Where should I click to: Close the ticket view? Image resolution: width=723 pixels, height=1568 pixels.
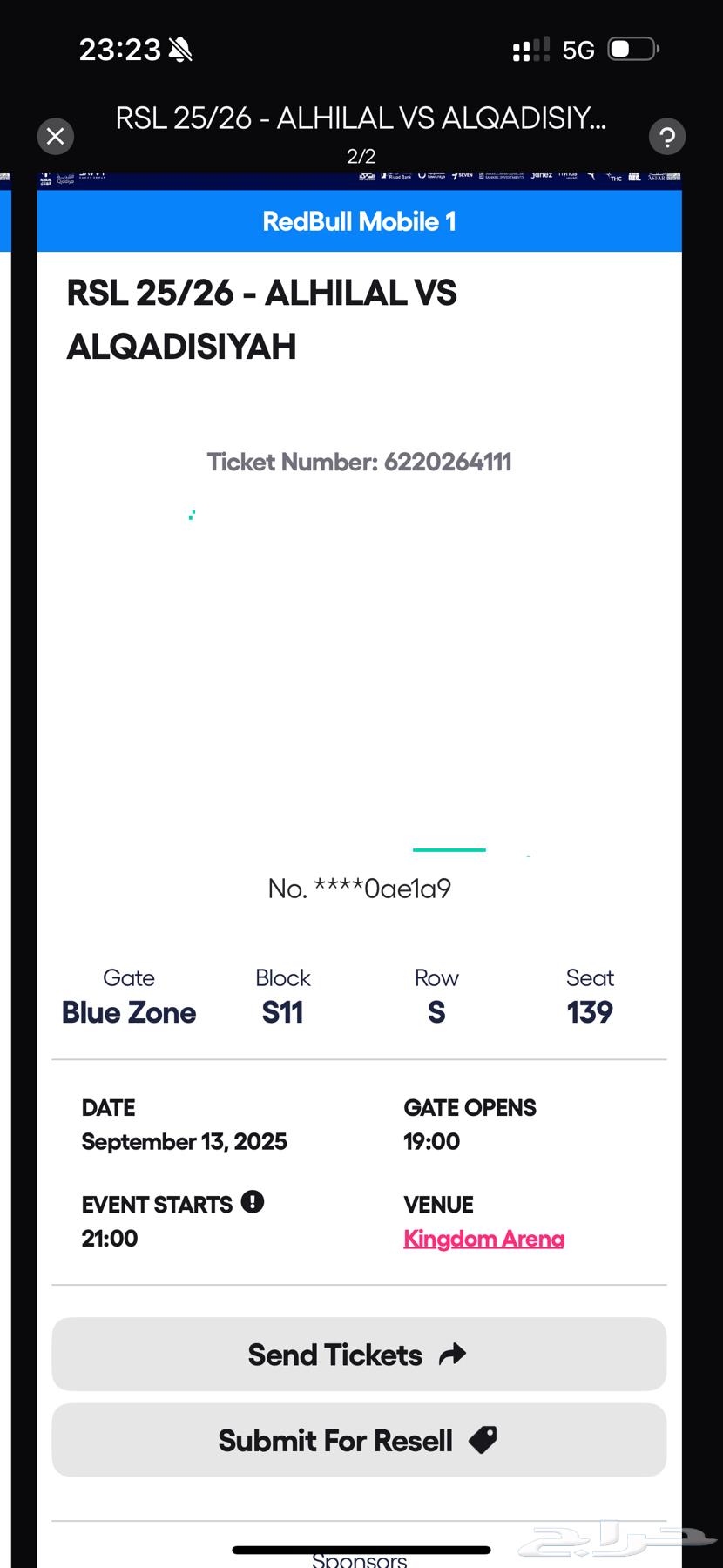coord(56,137)
